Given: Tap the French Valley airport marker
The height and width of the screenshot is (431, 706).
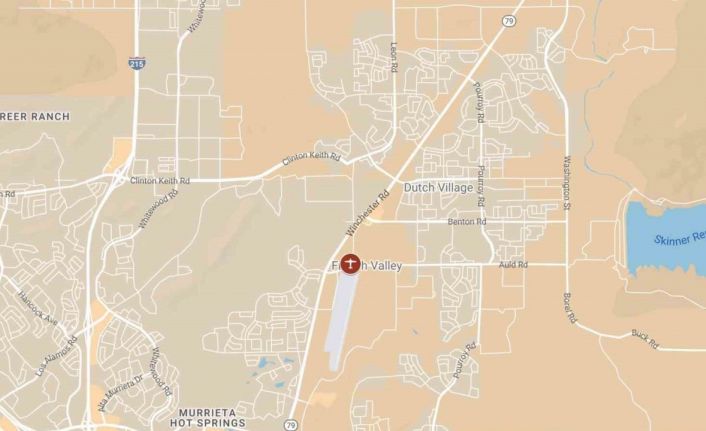Looking at the screenshot, I should click(x=350, y=264).
